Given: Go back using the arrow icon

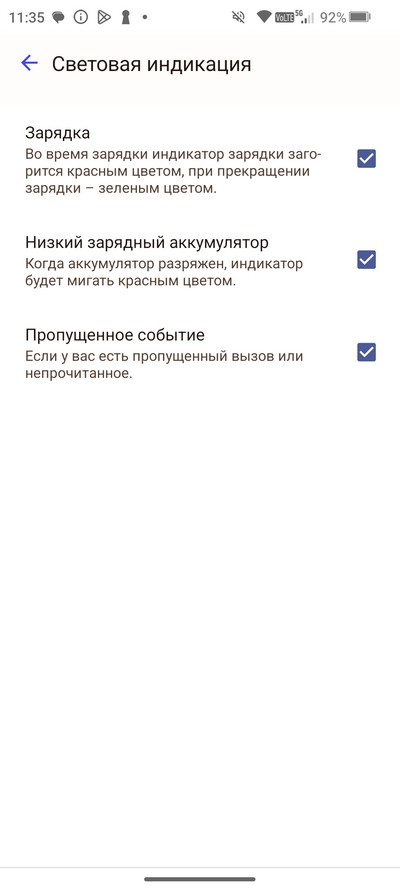Looking at the screenshot, I should (x=29, y=63).
